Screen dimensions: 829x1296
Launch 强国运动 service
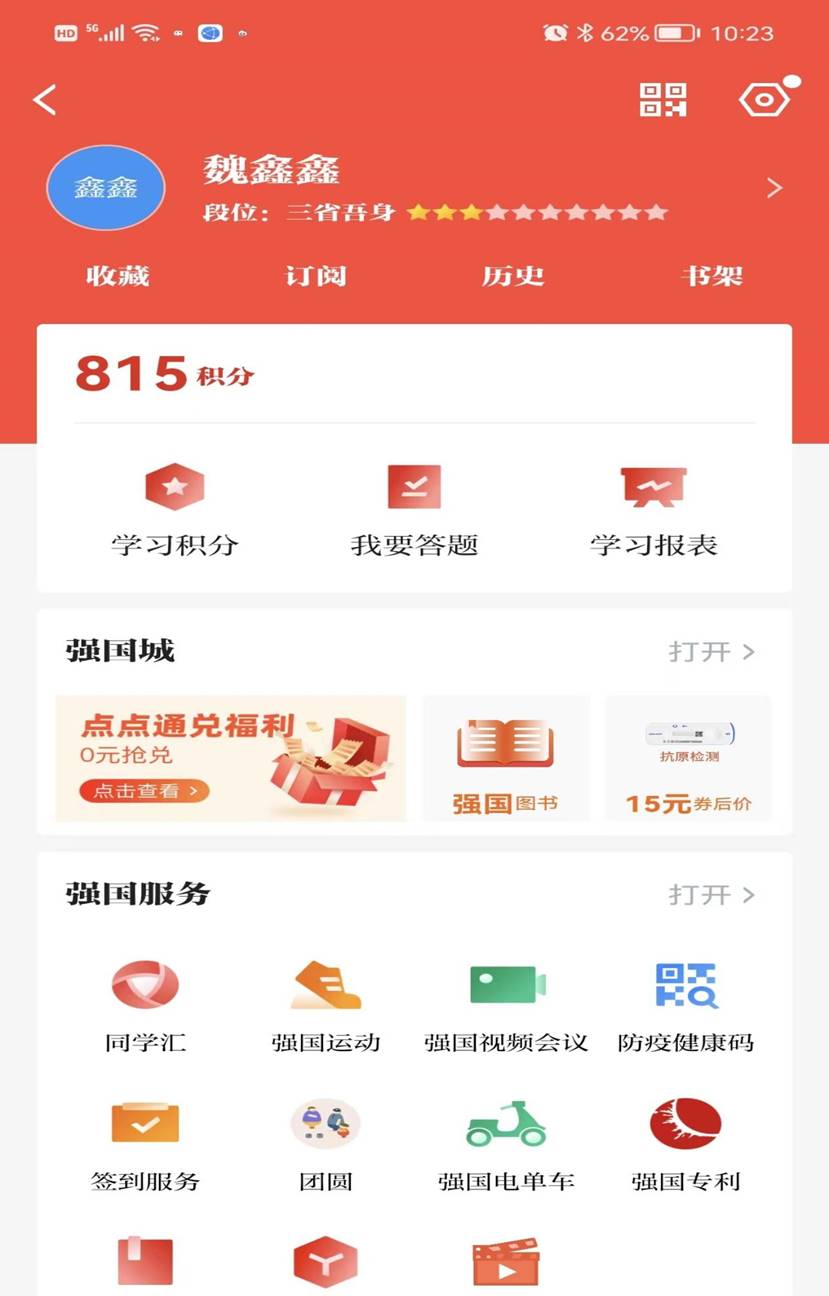tap(326, 1005)
